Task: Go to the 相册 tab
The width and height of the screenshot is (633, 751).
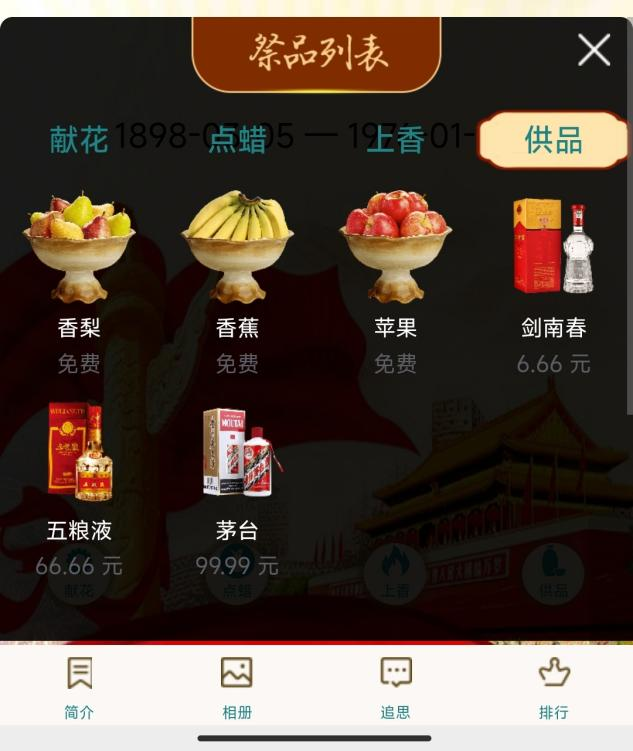Action: point(237,688)
